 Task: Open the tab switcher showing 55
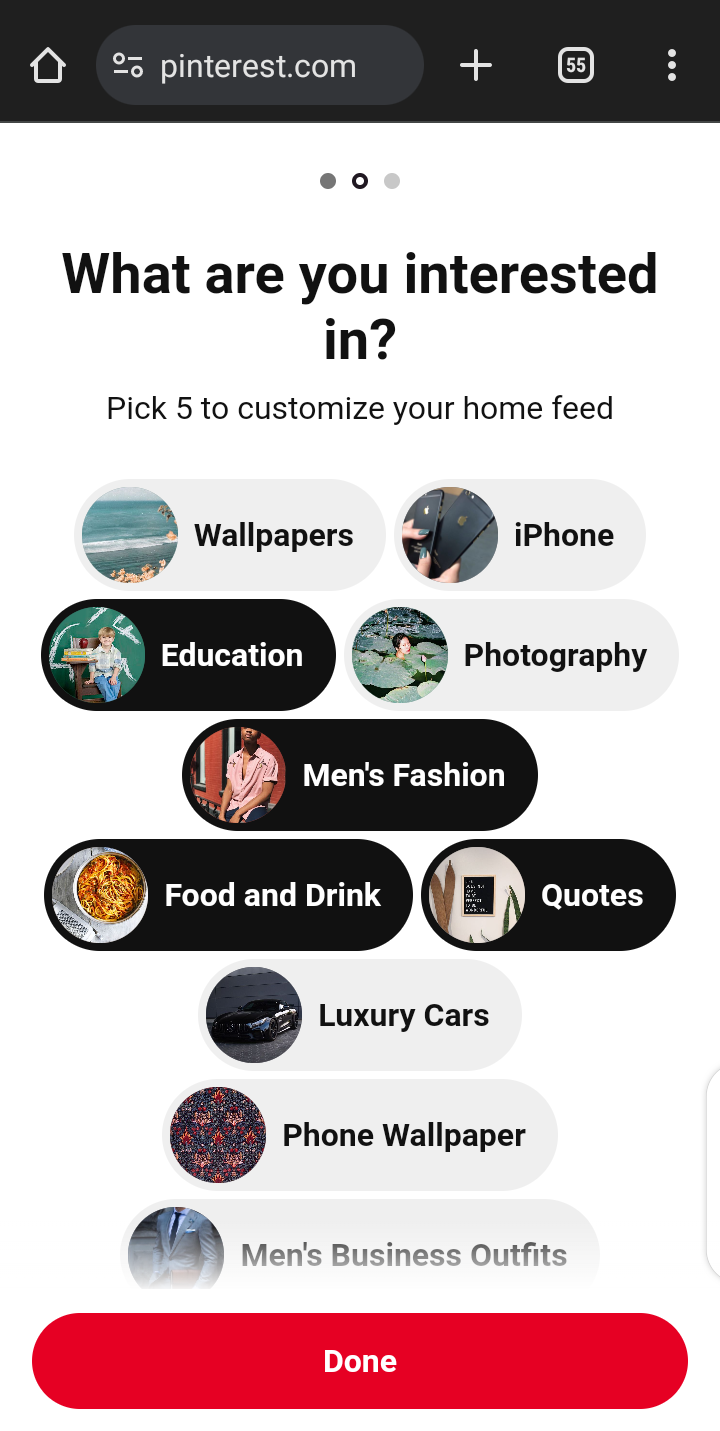(x=575, y=66)
